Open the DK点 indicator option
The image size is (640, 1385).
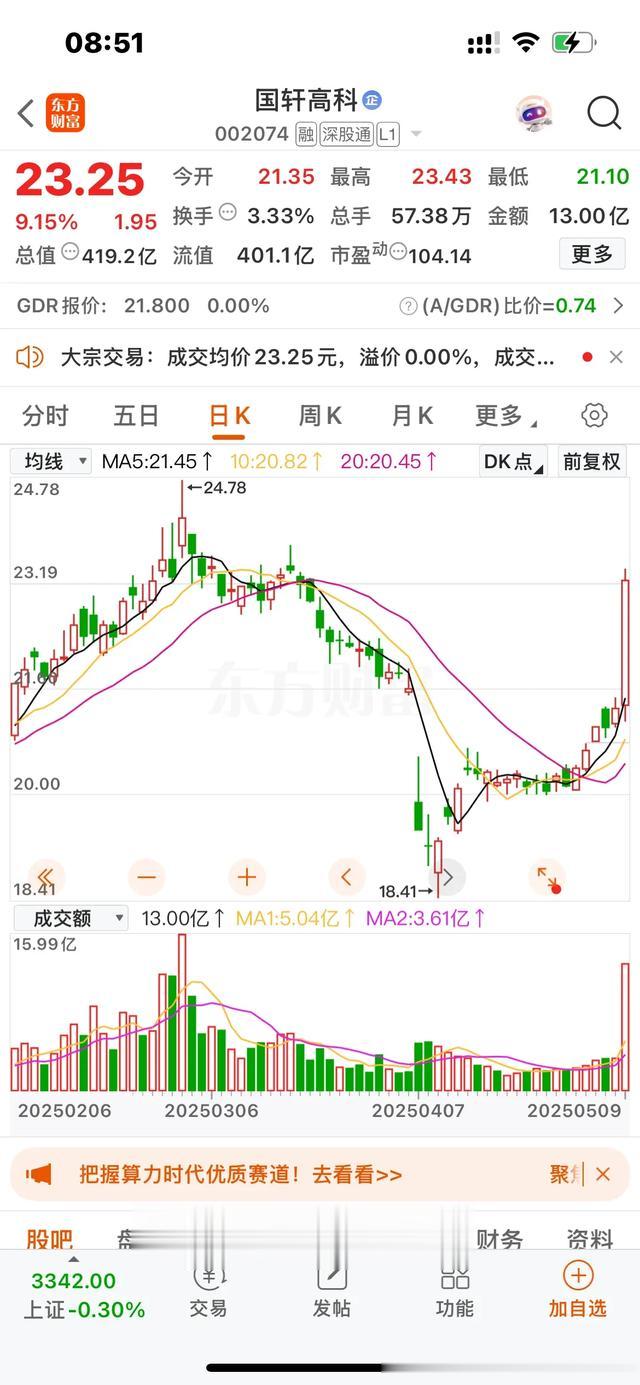tap(513, 462)
